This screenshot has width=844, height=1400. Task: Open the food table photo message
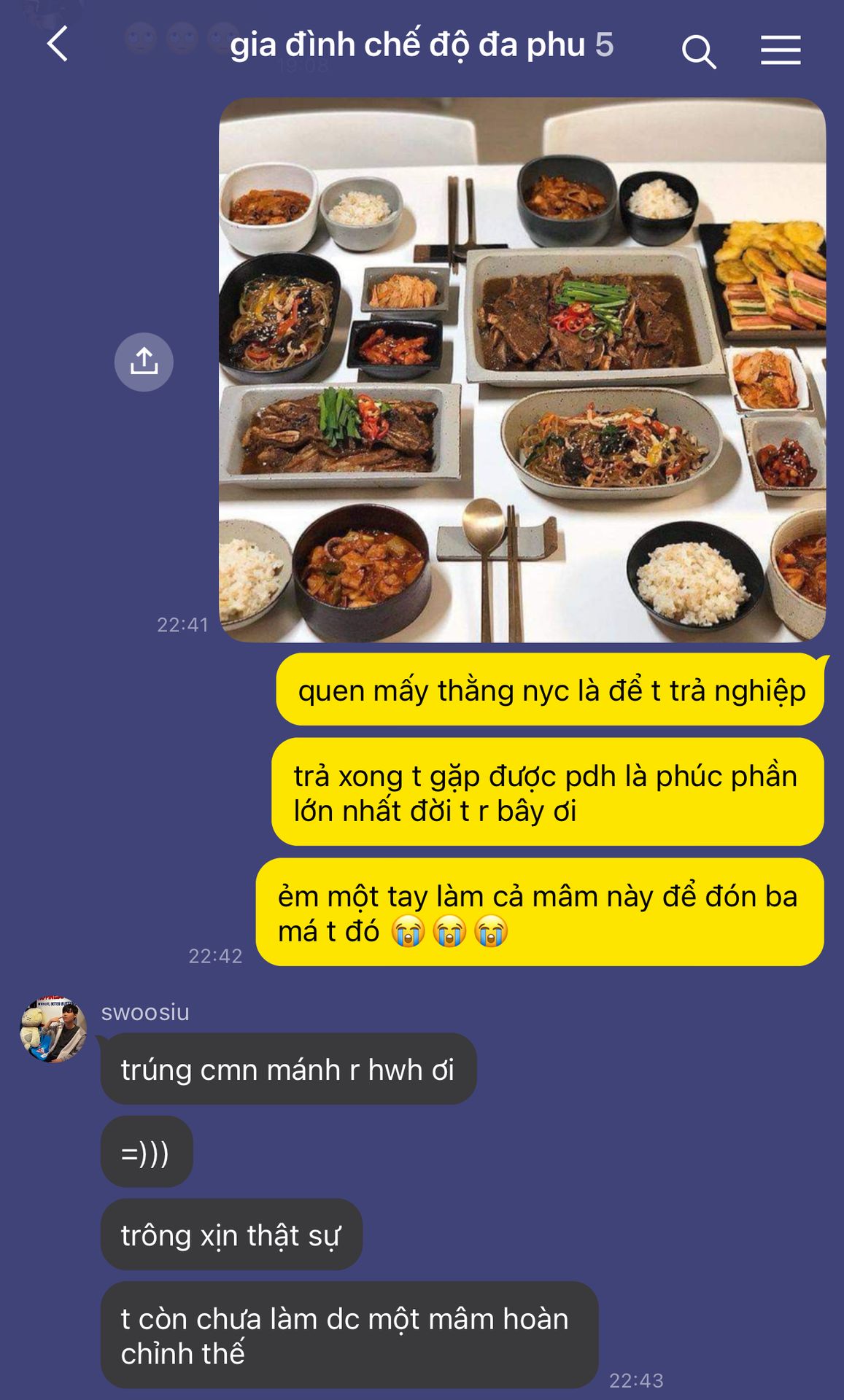pyautogui.click(x=522, y=370)
